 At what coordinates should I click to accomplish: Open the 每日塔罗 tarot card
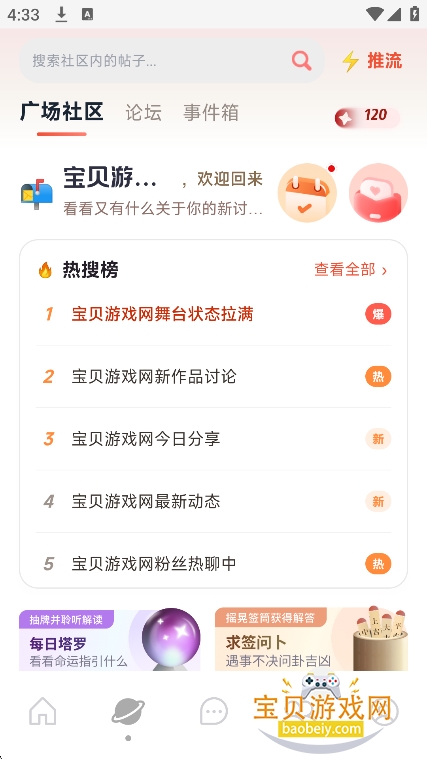point(110,639)
